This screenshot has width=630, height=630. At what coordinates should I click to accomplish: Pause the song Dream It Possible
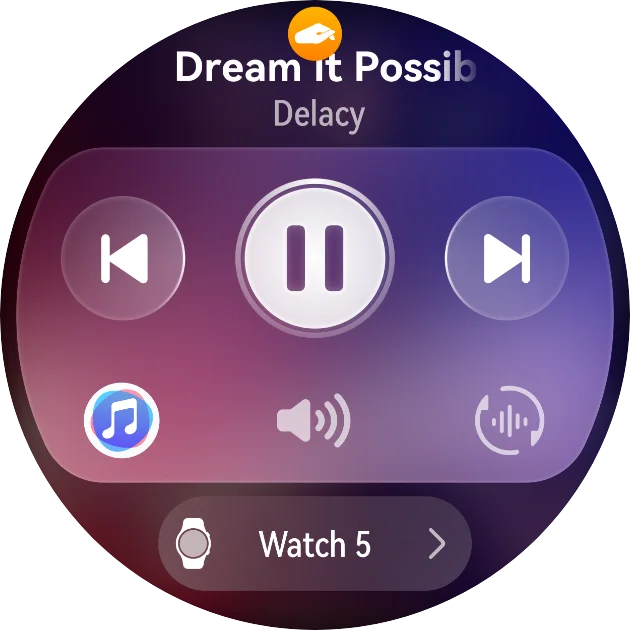coord(315,258)
